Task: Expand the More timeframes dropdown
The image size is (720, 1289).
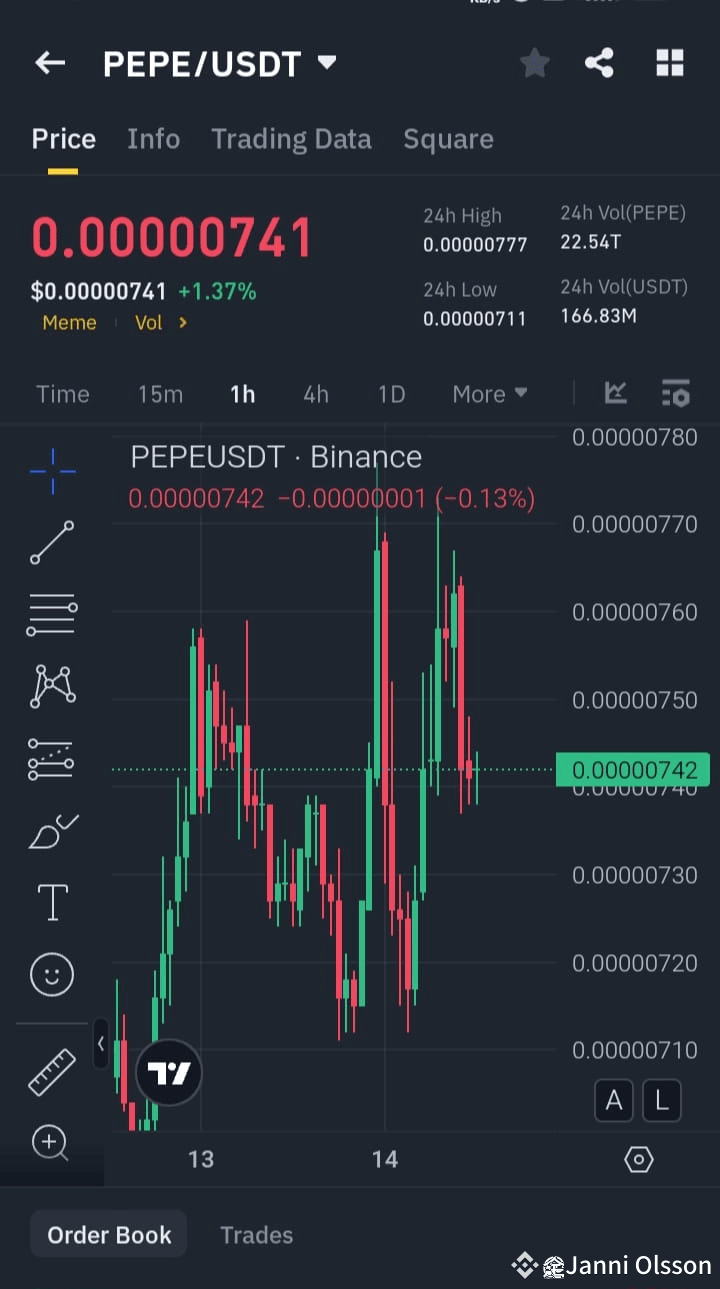Action: [489, 394]
